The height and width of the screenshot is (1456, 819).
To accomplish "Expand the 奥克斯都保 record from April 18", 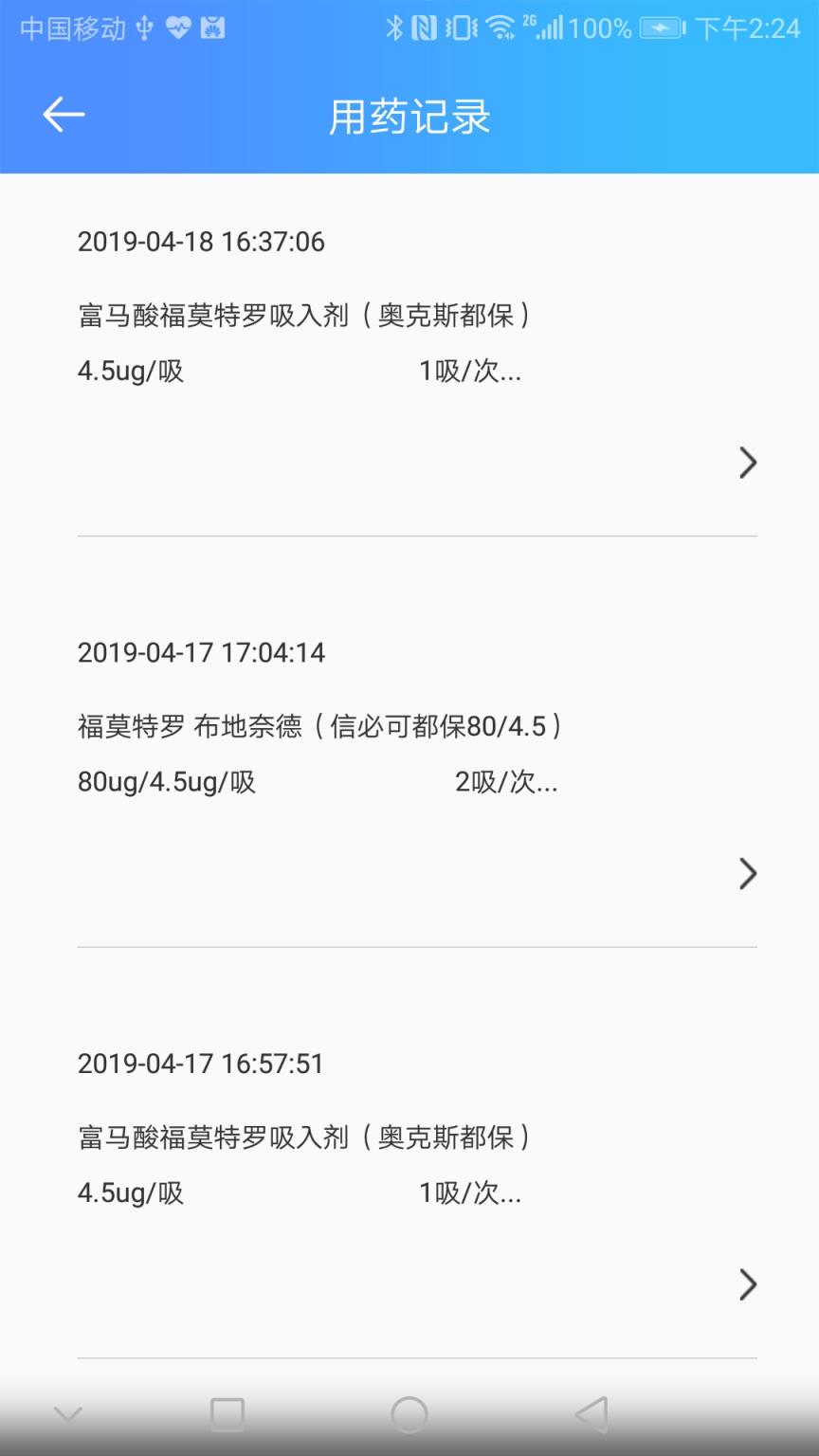I will coord(748,463).
